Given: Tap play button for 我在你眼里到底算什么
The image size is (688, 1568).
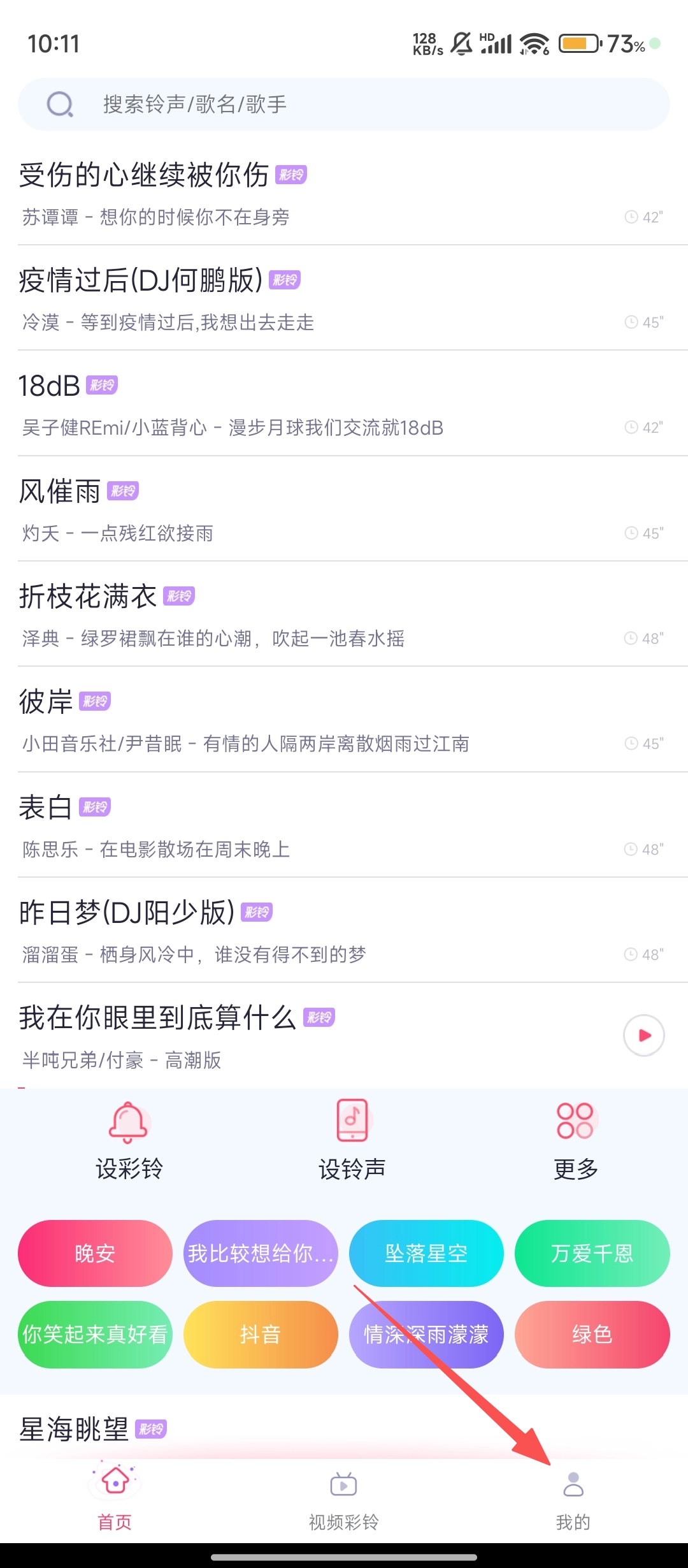Looking at the screenshot, I should coord(643,1035).
